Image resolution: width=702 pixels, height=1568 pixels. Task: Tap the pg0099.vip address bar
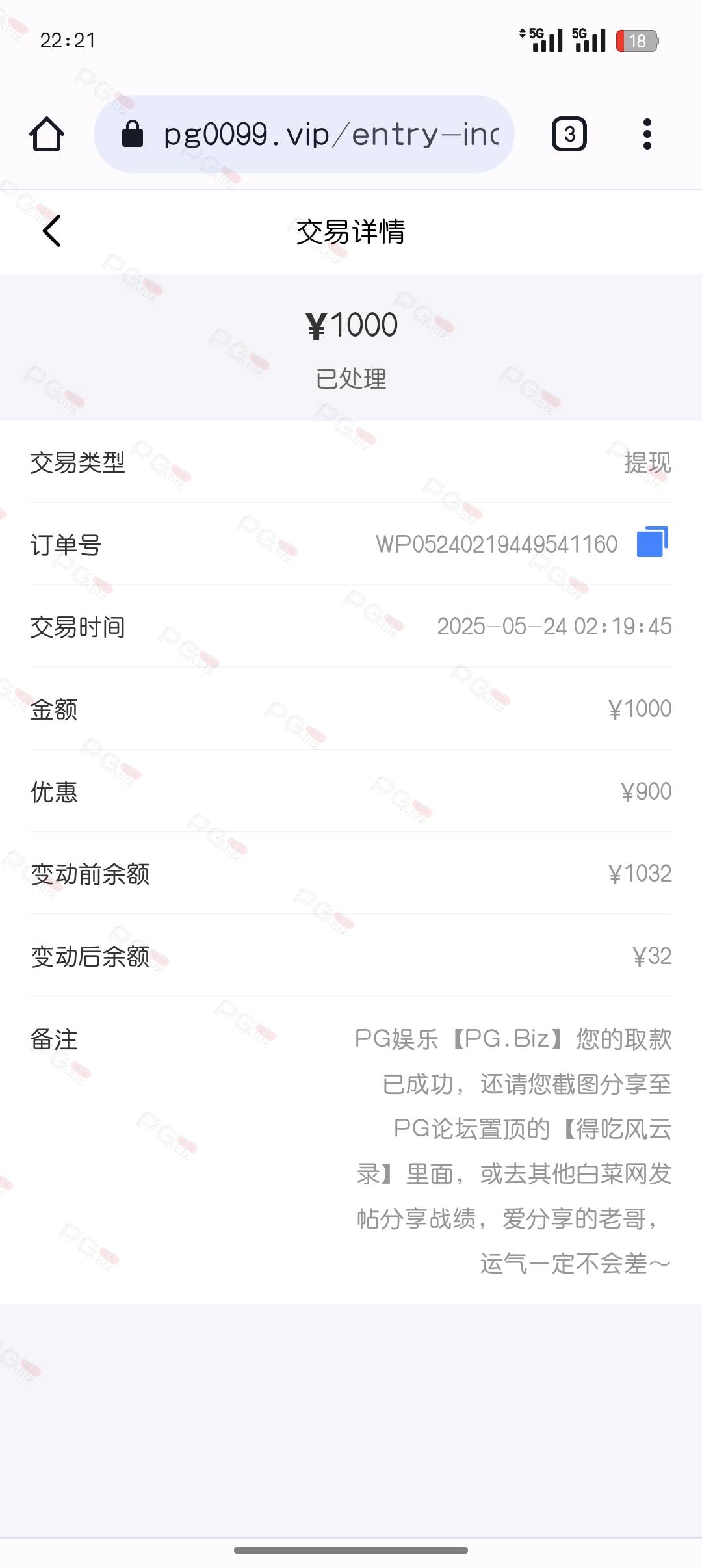pyautogui.click(x=304, y=134)
